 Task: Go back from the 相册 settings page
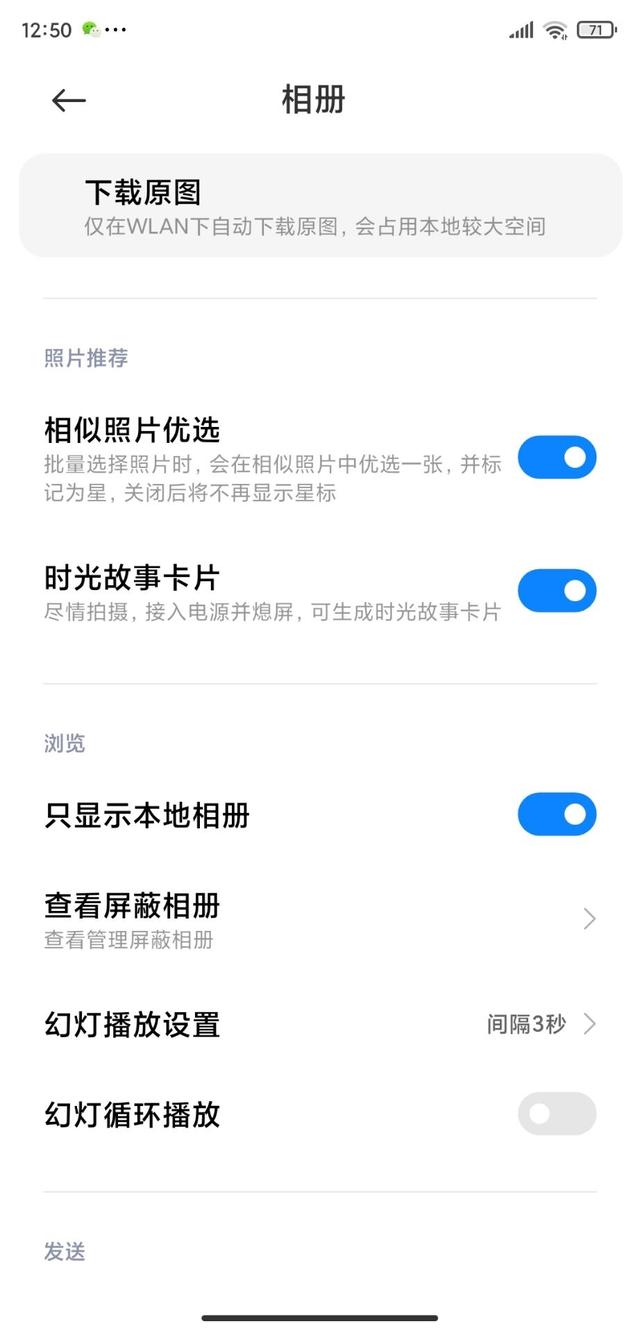pos(69,100)
